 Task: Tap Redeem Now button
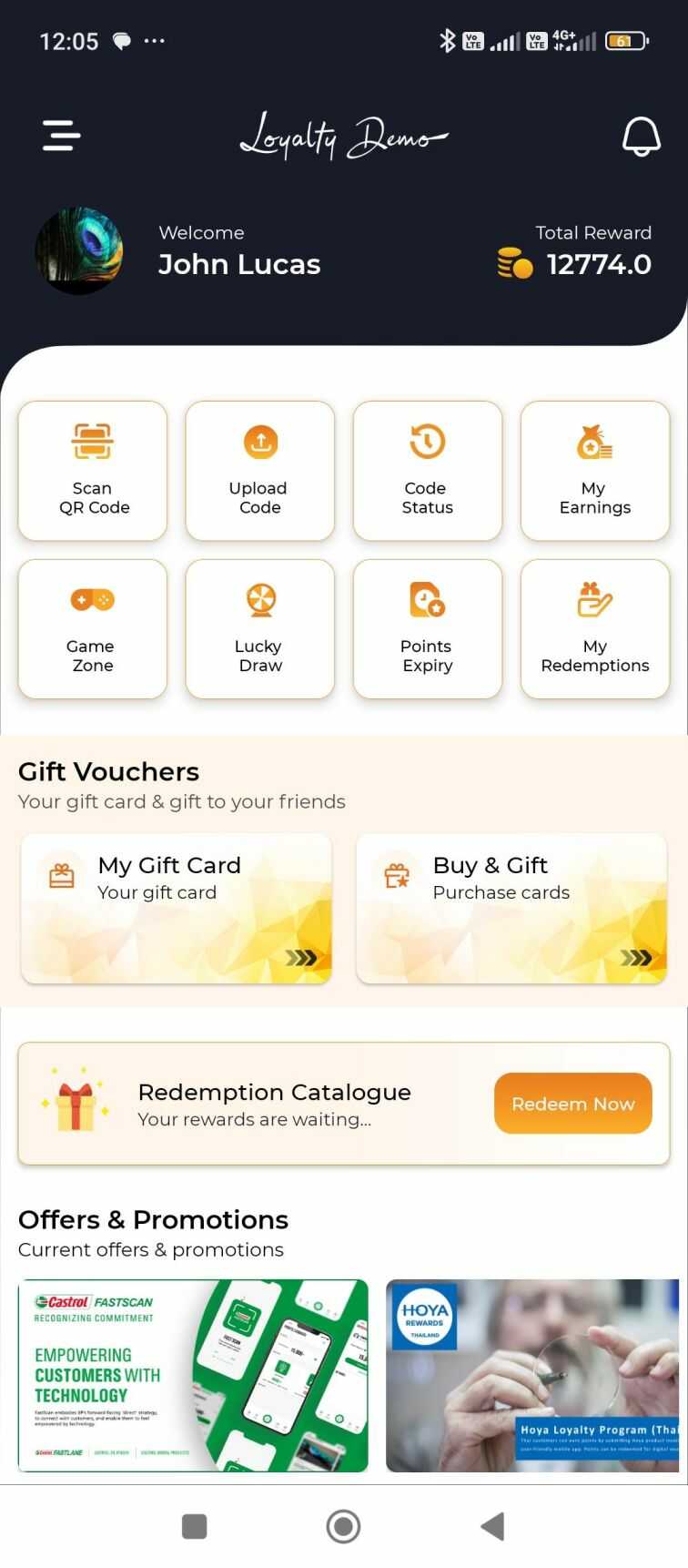(x=572, y=1104)
